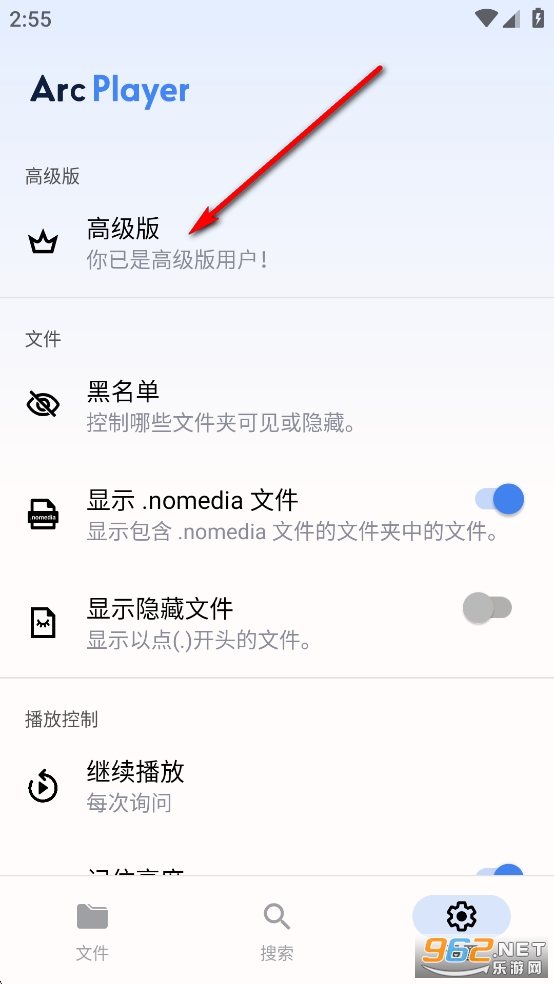Image resolution: width=554 pixels, height=984 pixels.
Task: Open the 高级版 premium row
Action: click(277, 243)
